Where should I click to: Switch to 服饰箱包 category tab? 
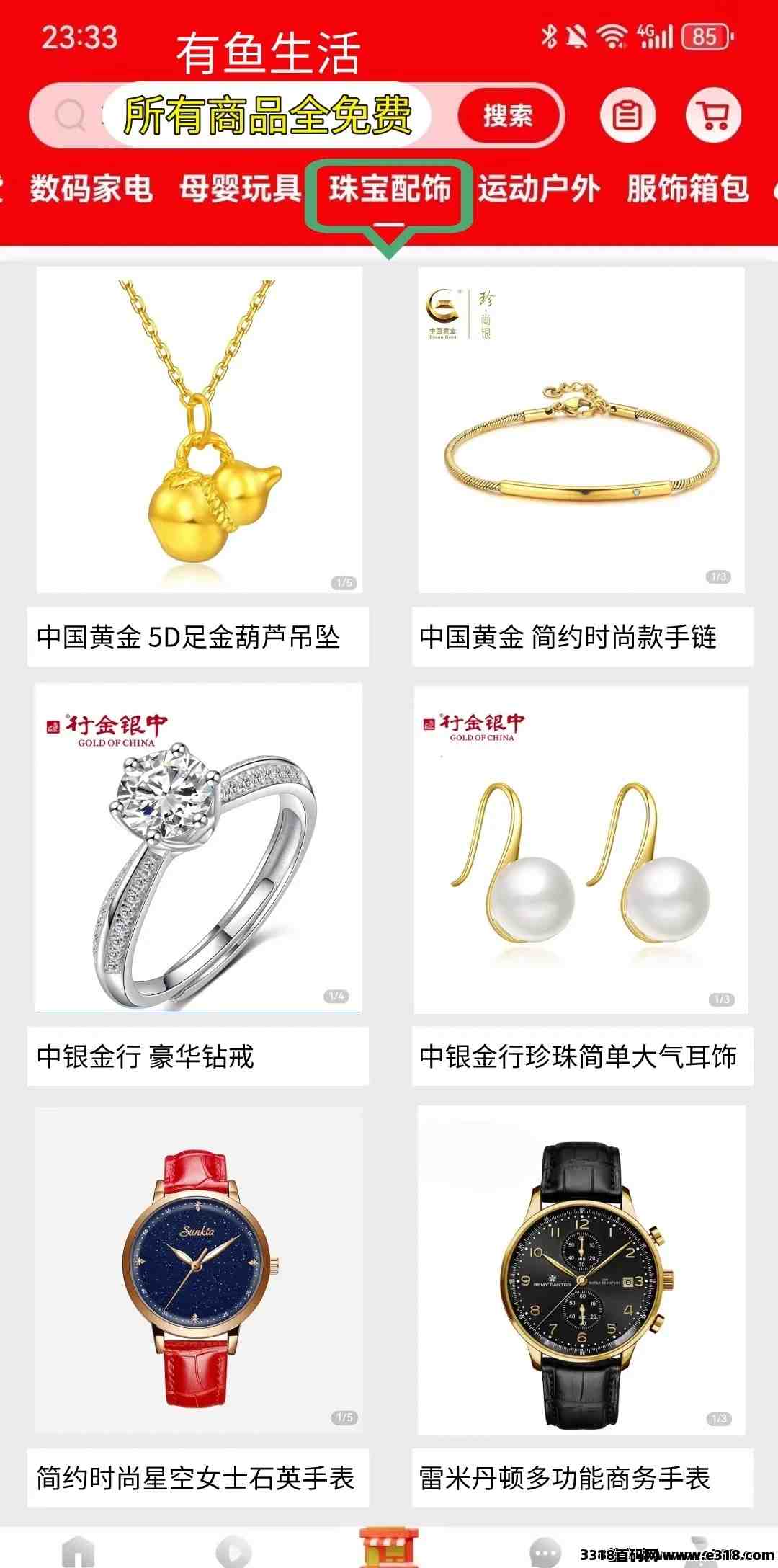[688, 189]
